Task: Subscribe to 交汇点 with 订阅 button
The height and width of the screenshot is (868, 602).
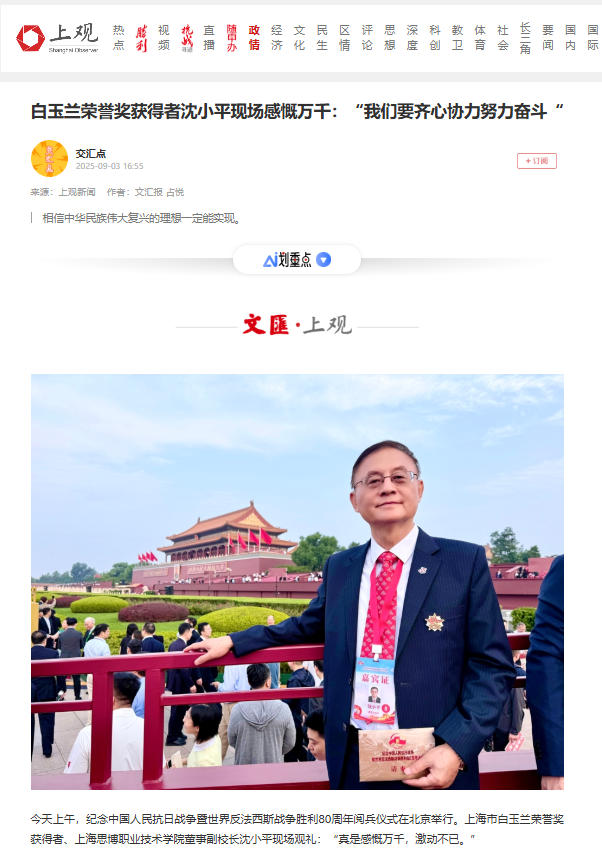Action: [536, 161]
